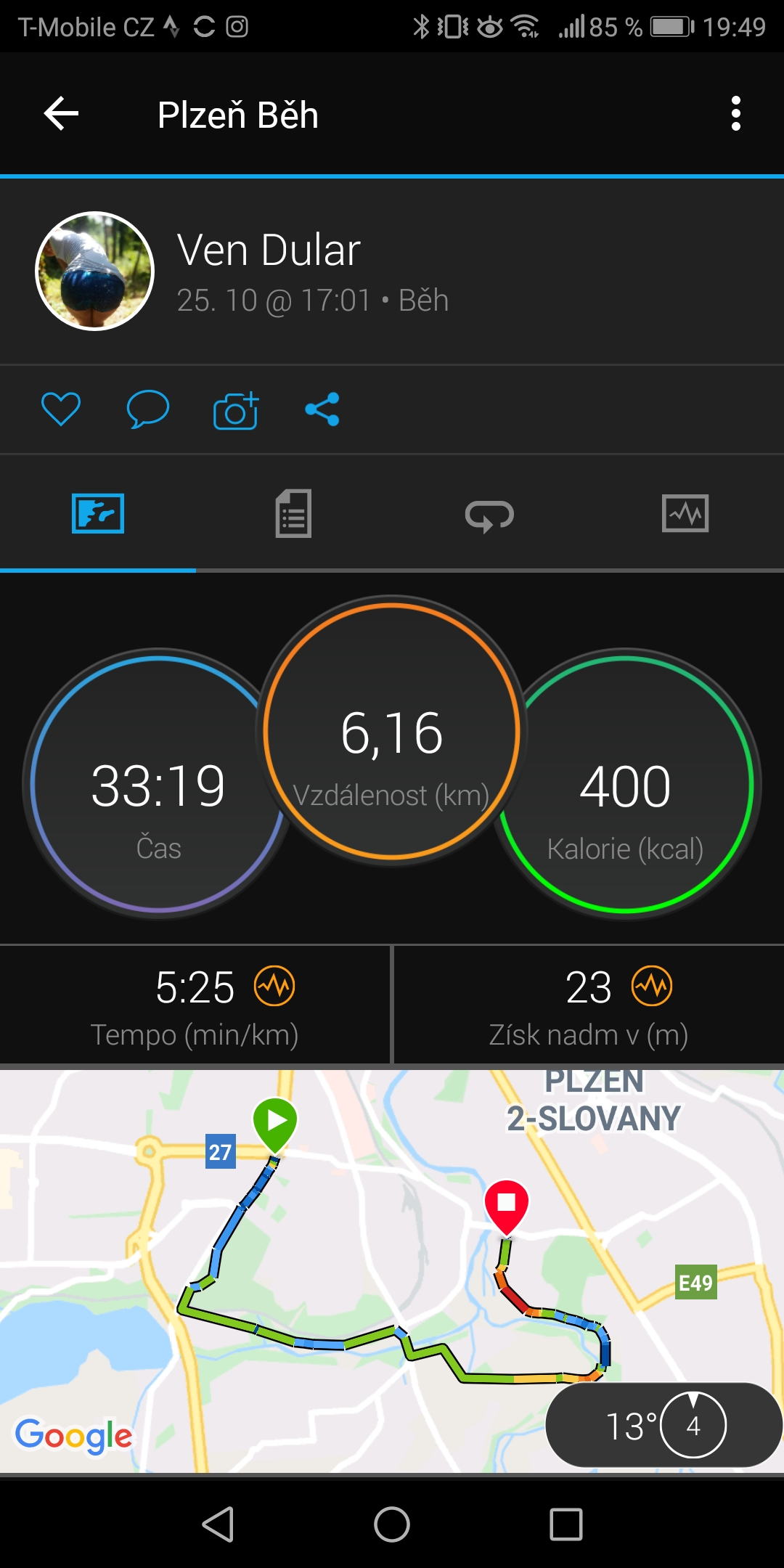Tap the 13° weather widget

[664, 1425]
